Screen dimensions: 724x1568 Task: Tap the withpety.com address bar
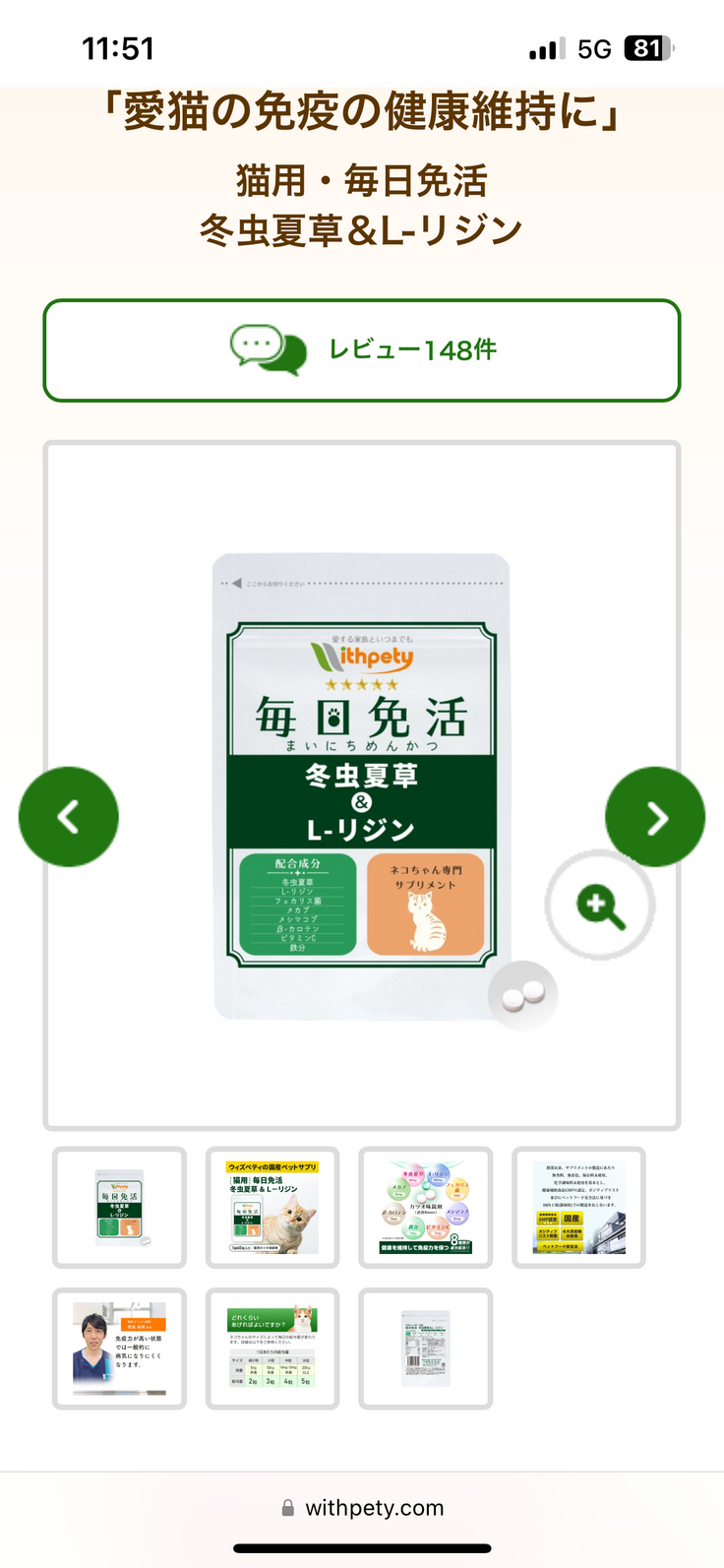tap(362, 1508)
